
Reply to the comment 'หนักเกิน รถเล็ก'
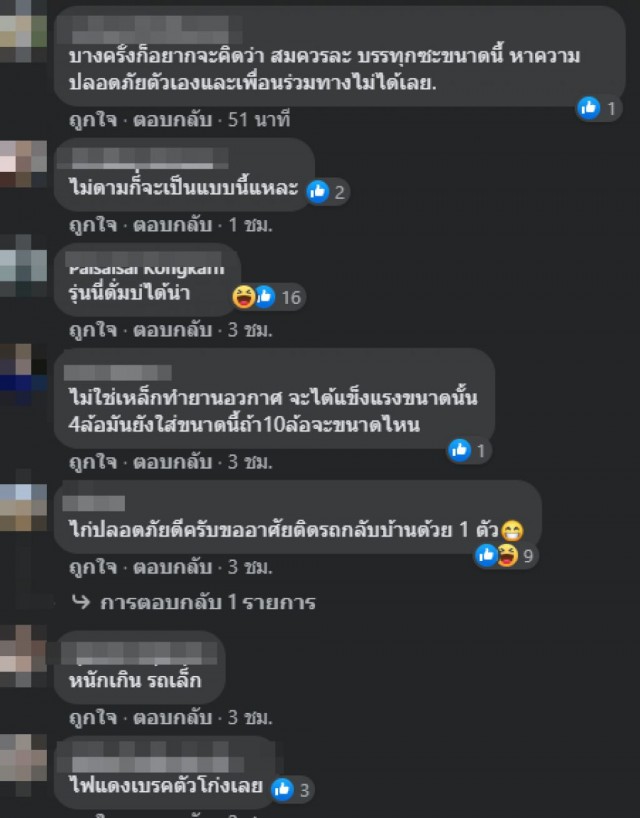click(173, 717)
